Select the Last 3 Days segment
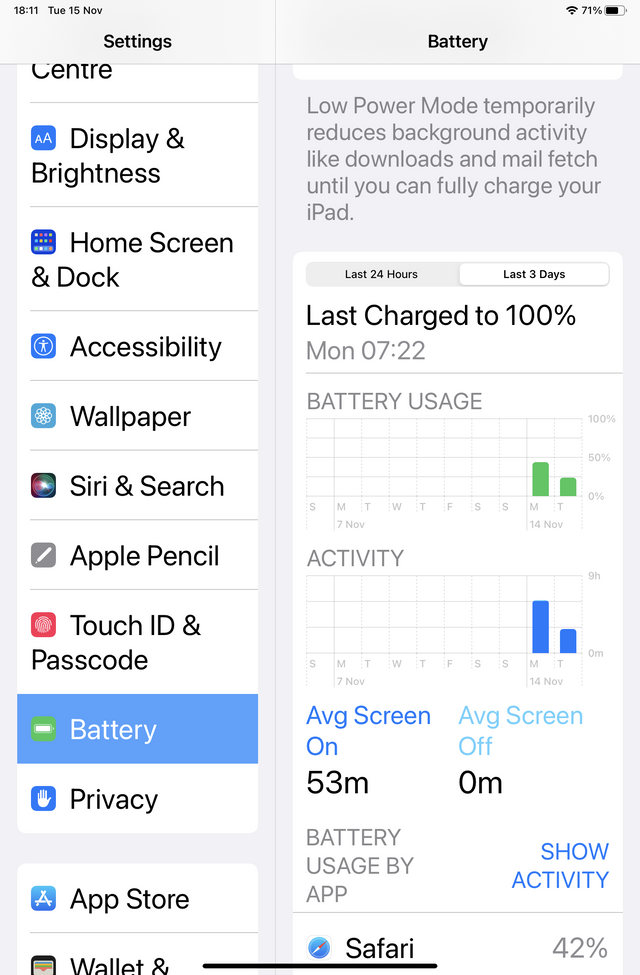The image size is (640, 975). click(534, 274)
